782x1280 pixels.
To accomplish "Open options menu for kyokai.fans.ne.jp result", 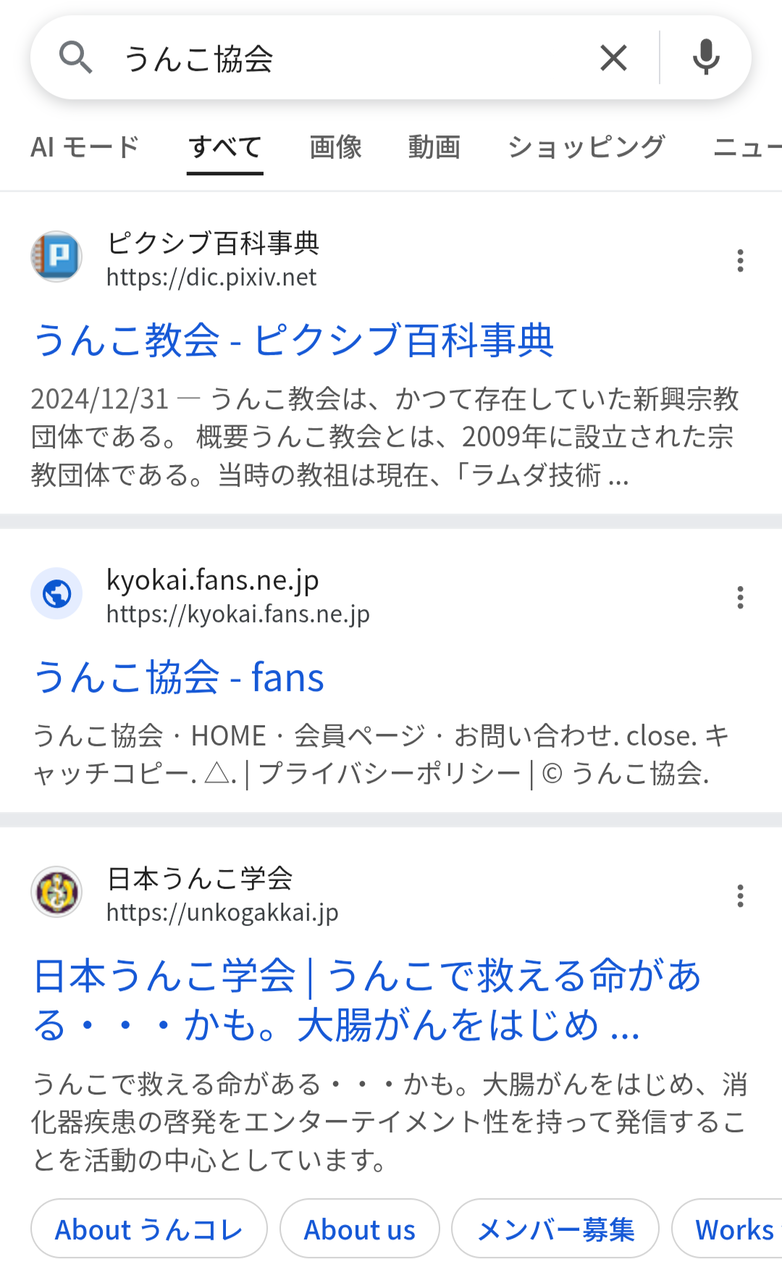I will [x=740, y=597].
